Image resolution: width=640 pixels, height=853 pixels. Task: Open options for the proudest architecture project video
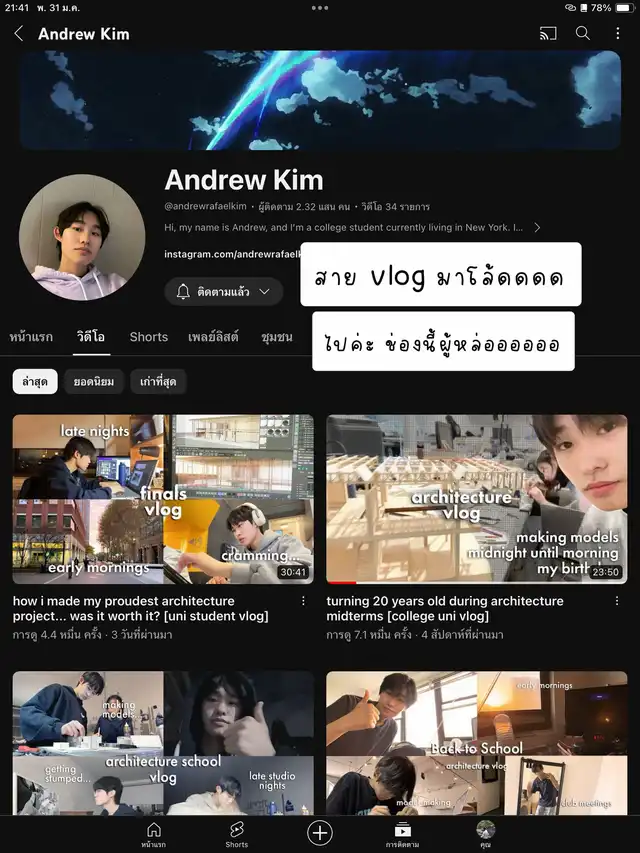click(x=304, y=601)
